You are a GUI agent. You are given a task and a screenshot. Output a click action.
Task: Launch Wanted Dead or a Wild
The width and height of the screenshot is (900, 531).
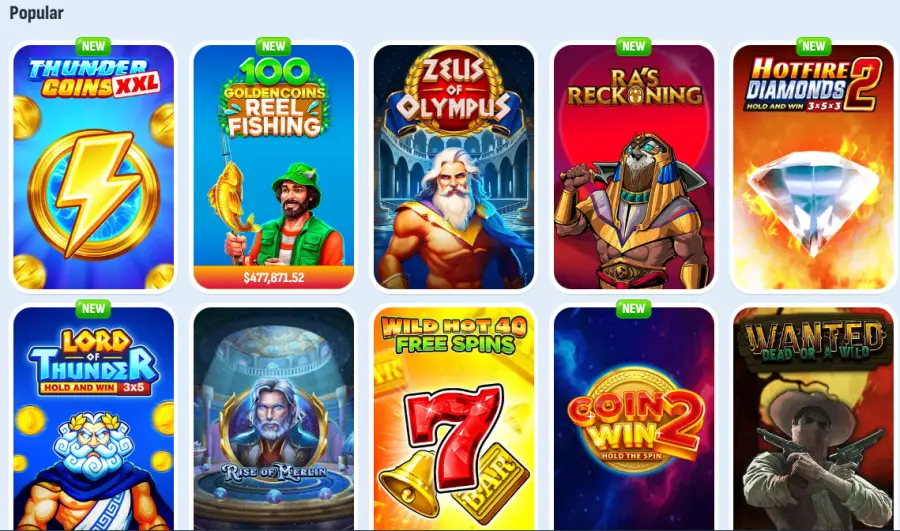[x=814, y=420]
